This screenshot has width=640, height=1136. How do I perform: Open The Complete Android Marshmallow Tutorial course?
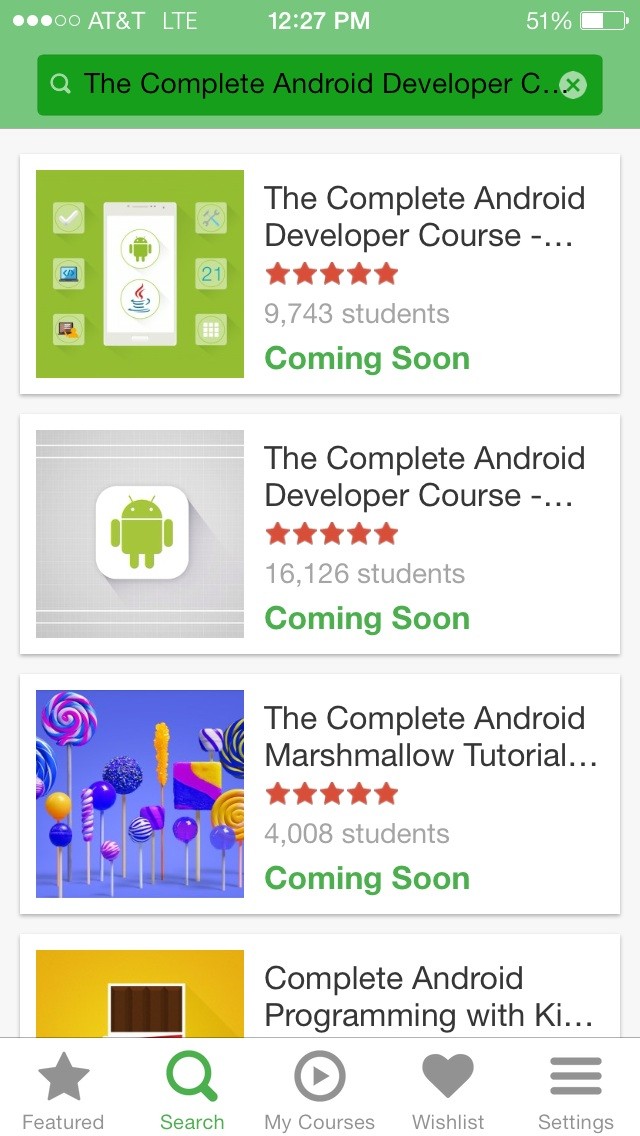click(x=320, y=794)
